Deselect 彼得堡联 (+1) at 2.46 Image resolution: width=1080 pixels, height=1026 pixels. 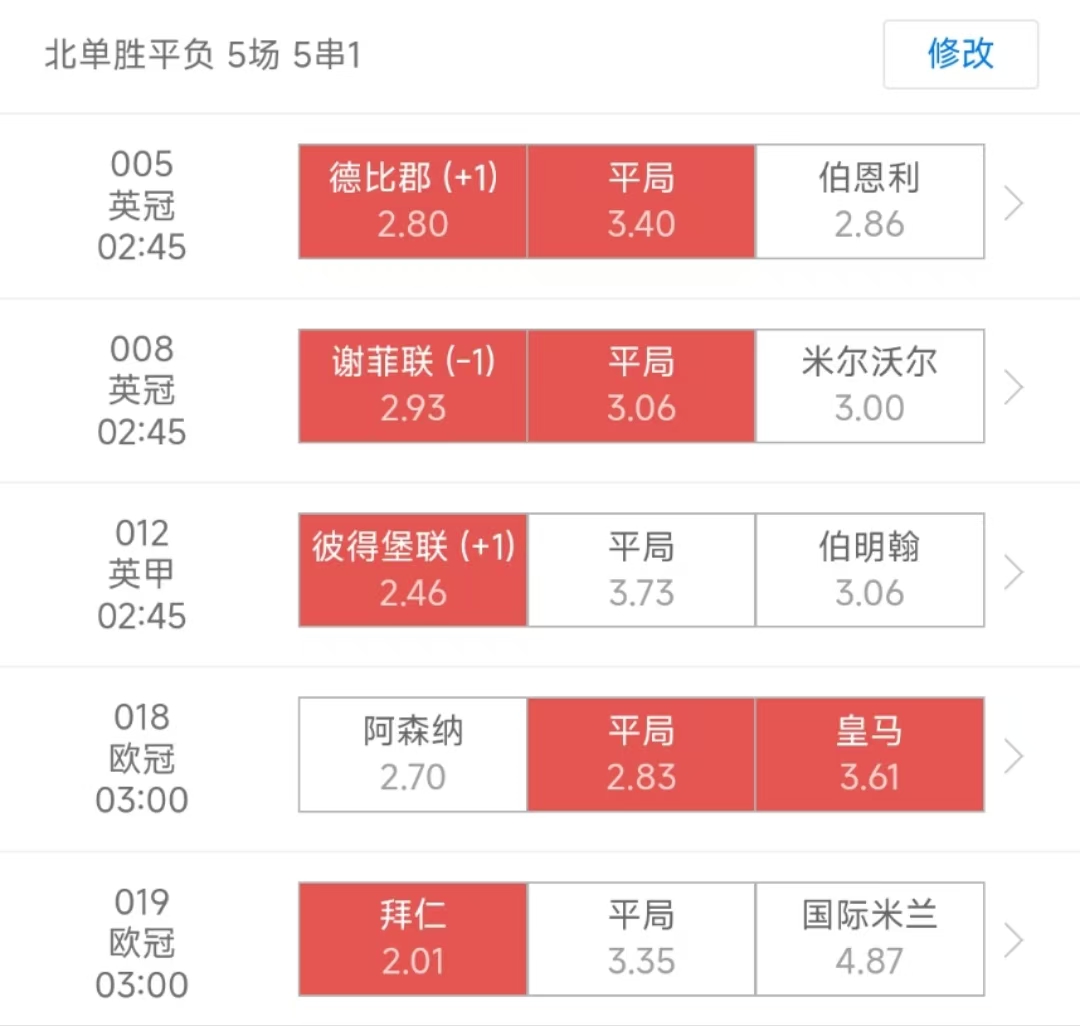(413, 570)
